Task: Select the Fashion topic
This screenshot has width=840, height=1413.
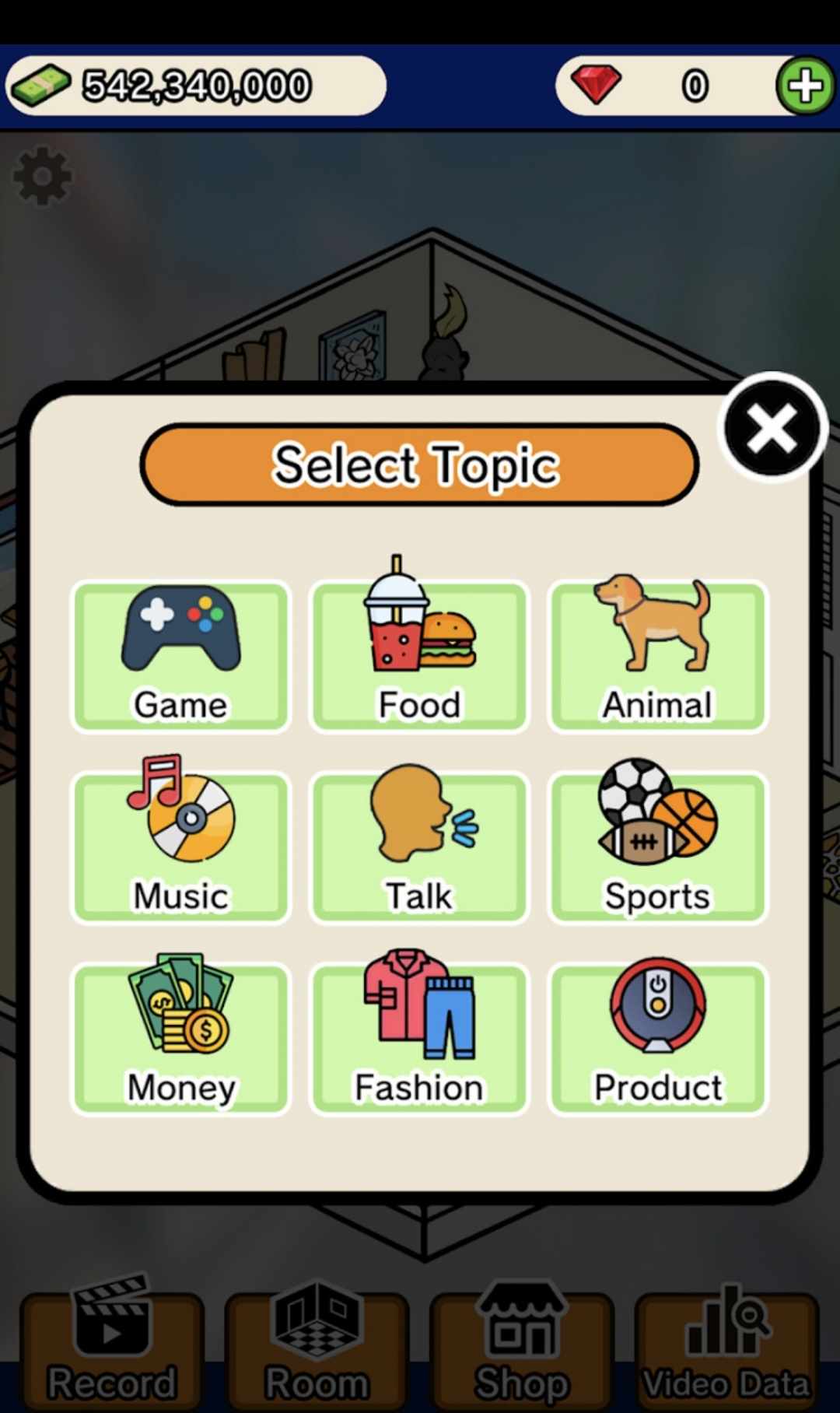Action: tap(419, 1038)
